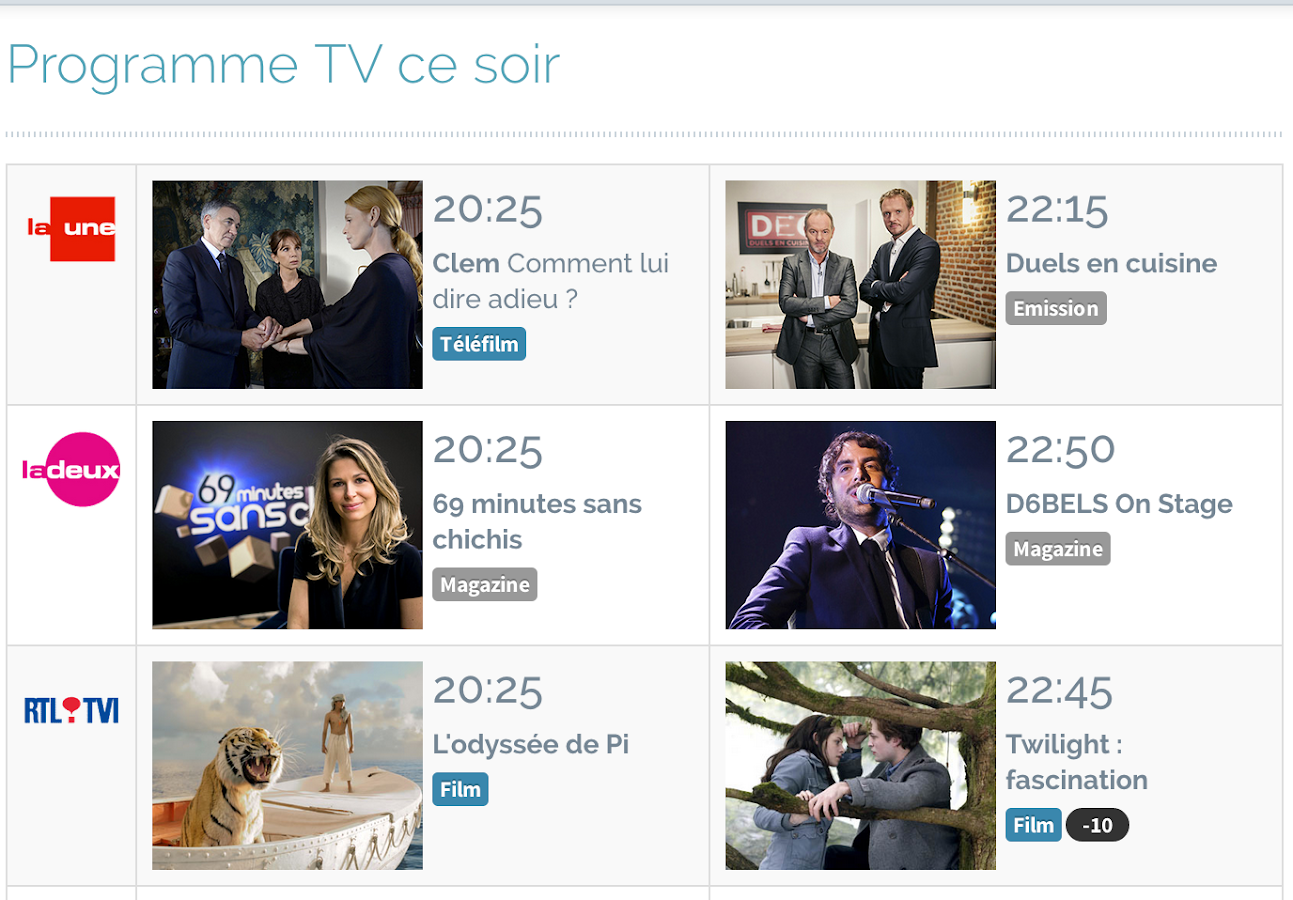Image resolution: width=1293 pixels, height=900 pixels.
Task: Open Twilight : fascination film image
Action: (x=860, y=765)
